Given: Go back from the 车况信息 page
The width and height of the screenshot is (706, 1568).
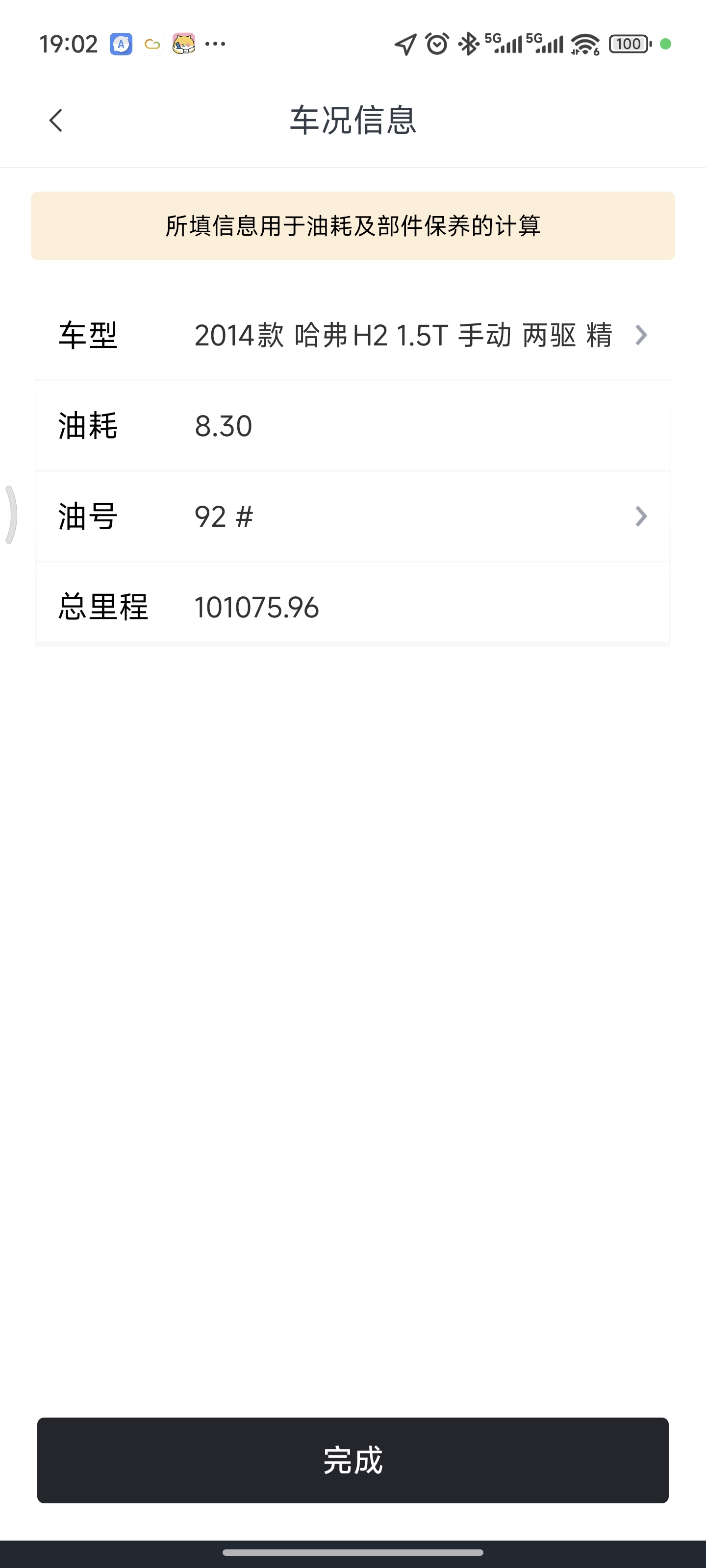Looking at the screenshot, I should pyautogui.click(x=56, y=120).
